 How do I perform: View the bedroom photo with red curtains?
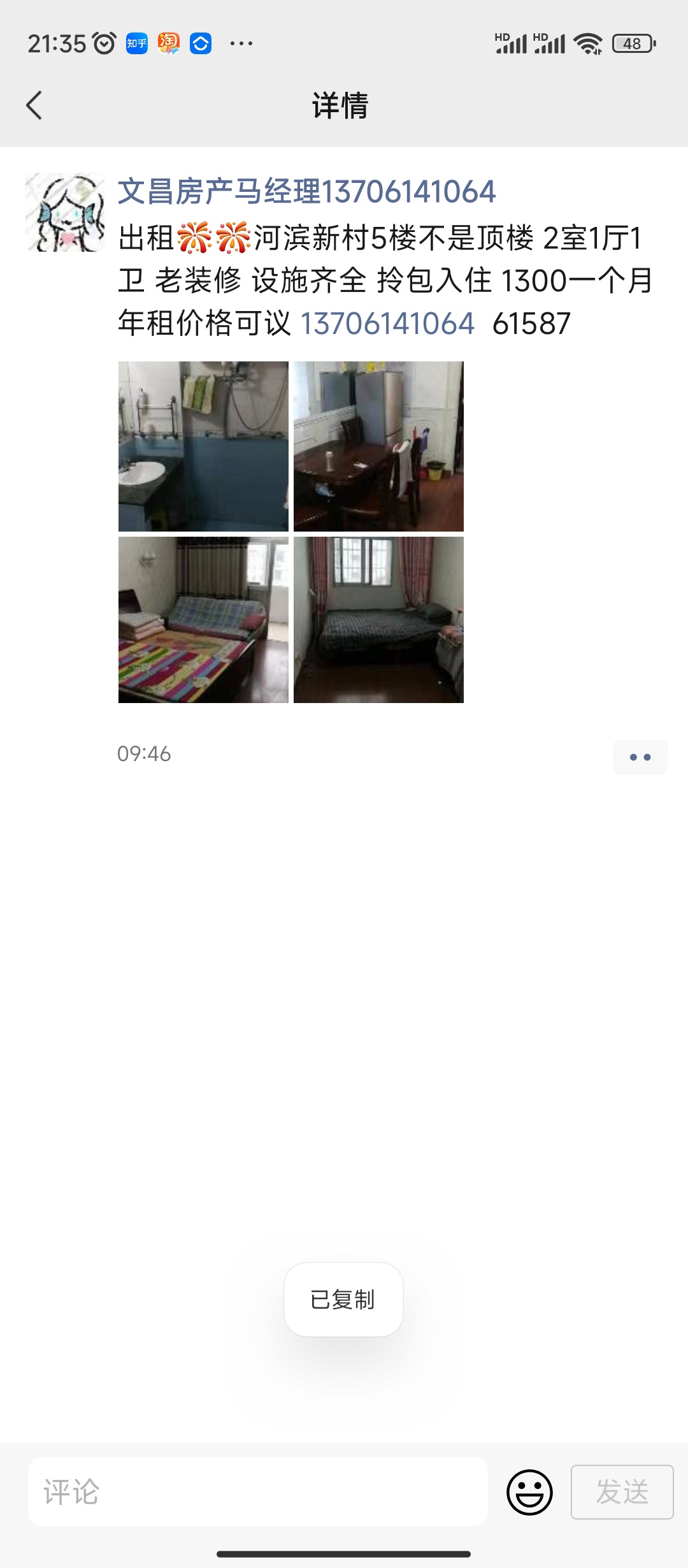pos(378,620)
